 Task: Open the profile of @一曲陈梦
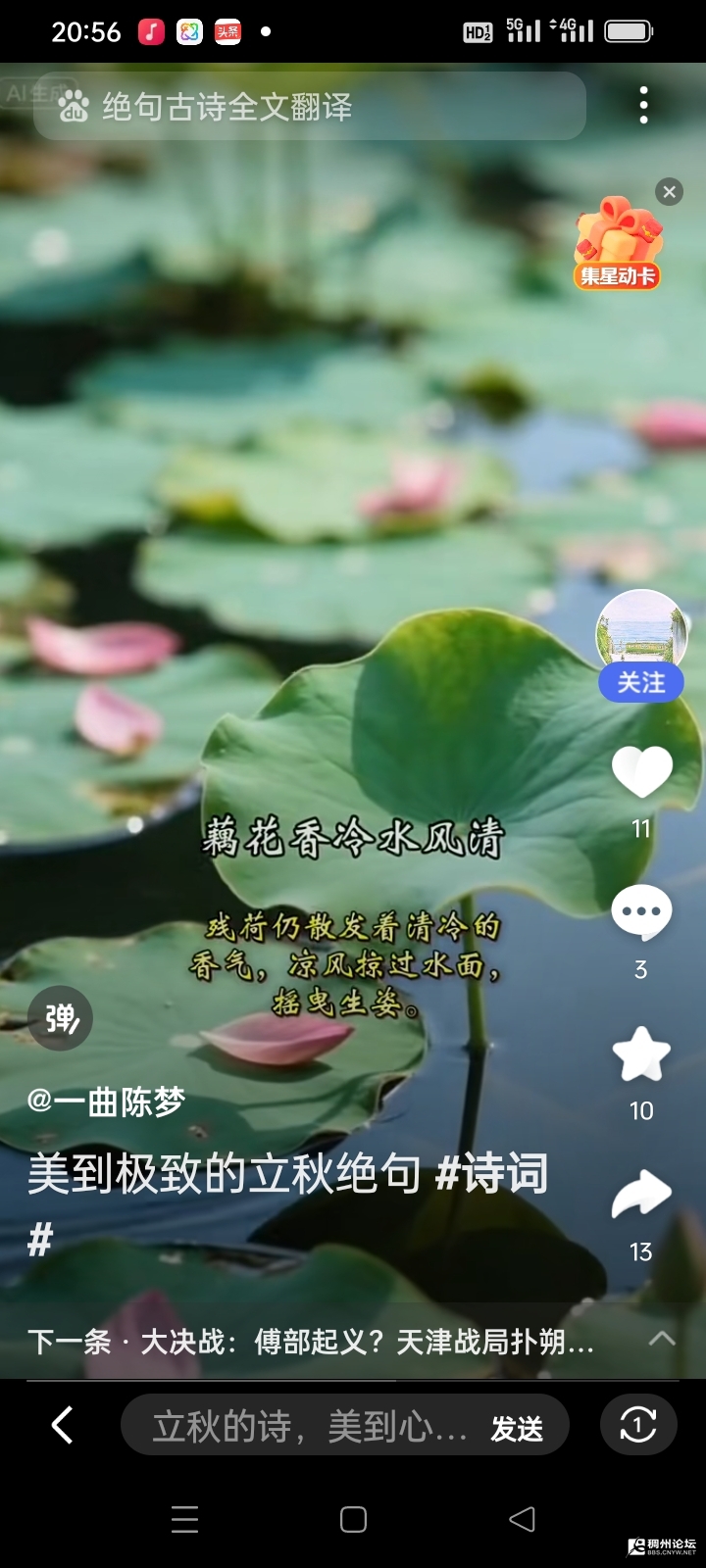(x=106, y=1102)
